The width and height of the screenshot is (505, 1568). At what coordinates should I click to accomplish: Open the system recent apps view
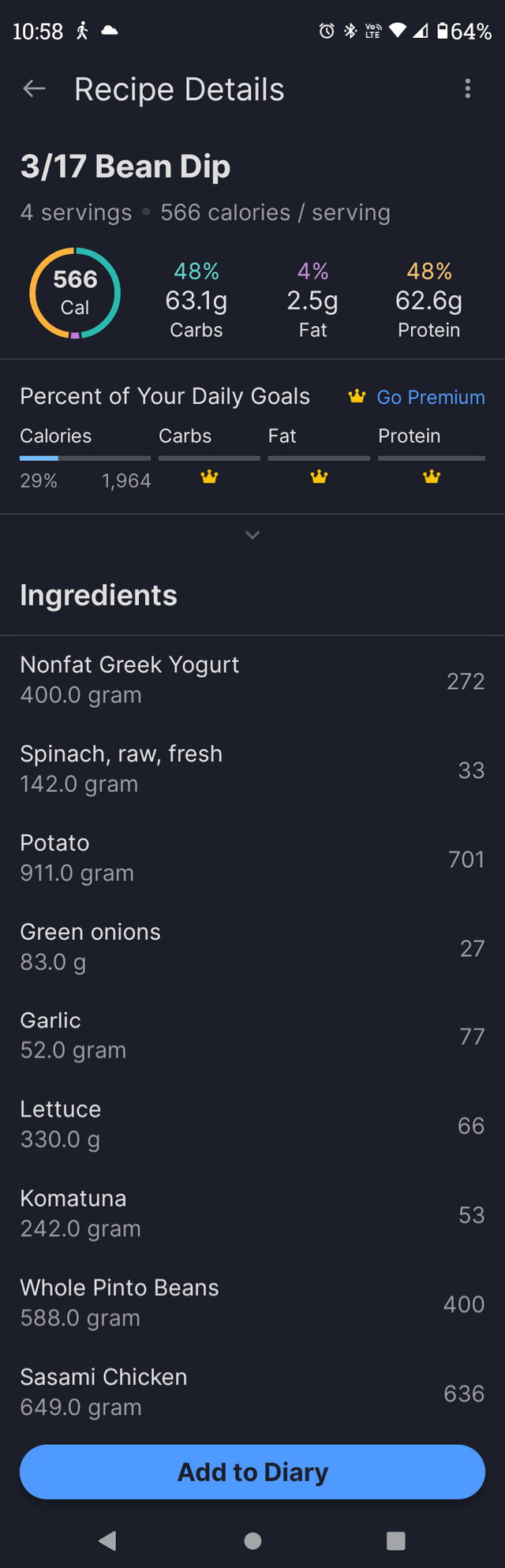[x=396, y=1540]
